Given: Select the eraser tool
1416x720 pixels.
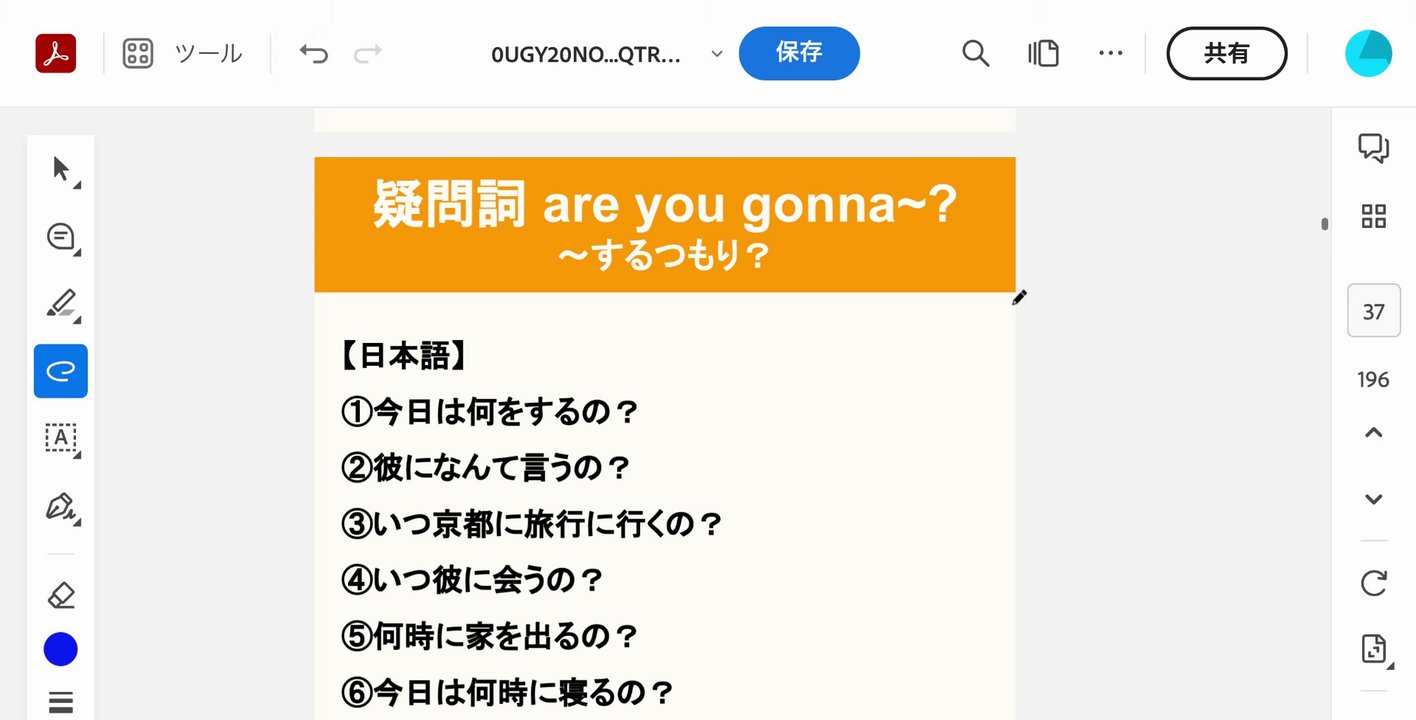Looking at the screenshot, I should tap(61, 596).
